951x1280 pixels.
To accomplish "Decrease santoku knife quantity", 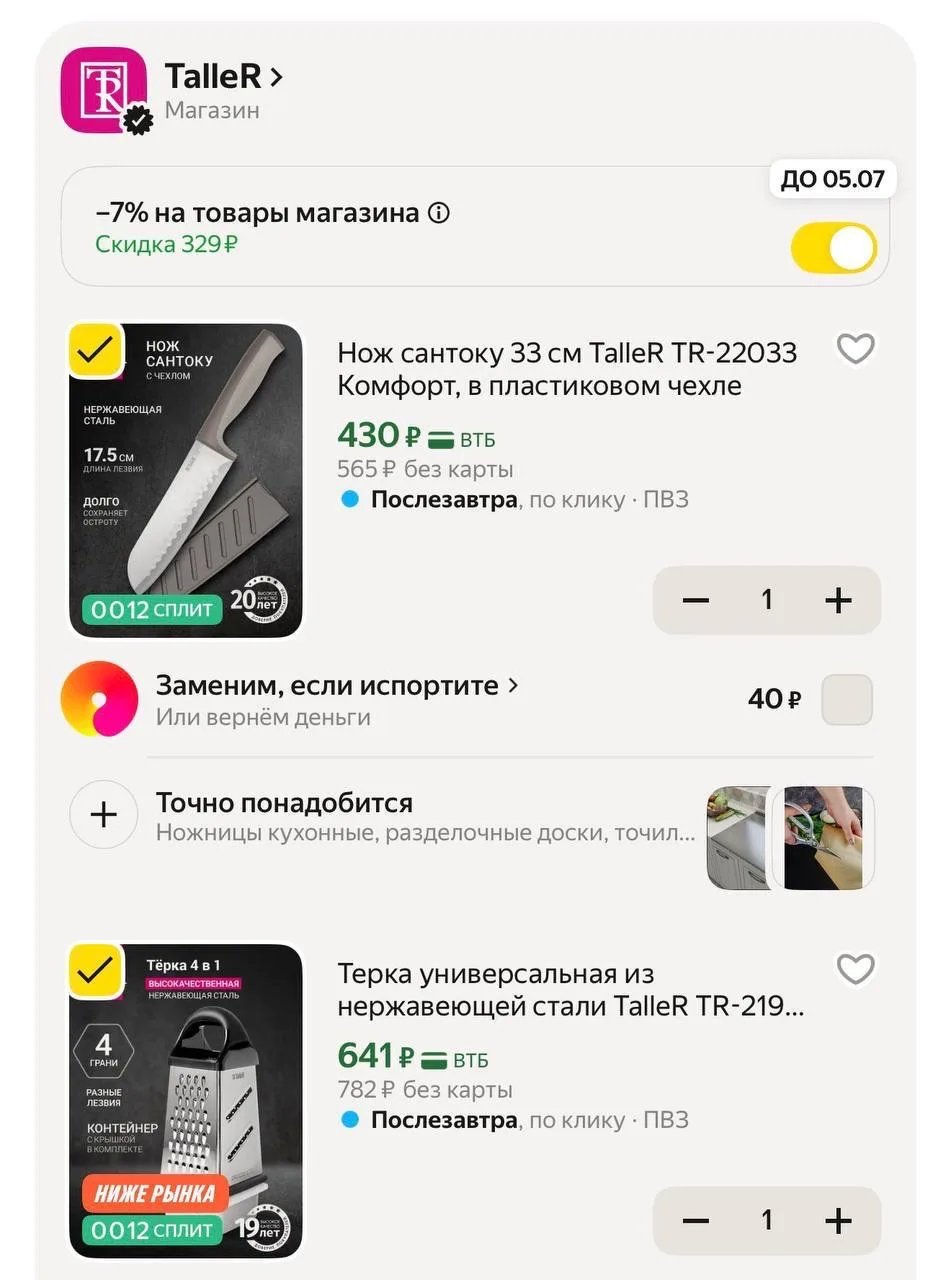I will pyautogui.click(x=696, y=600).
